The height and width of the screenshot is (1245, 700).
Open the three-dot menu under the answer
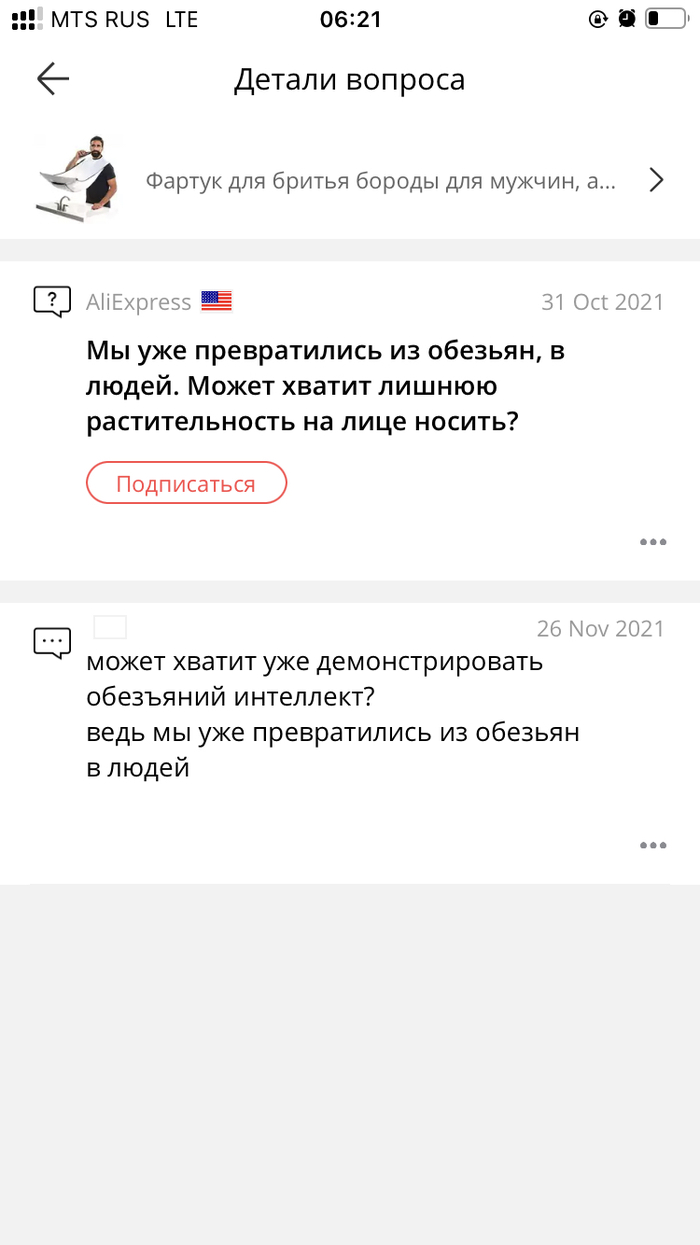click(652, 845)
